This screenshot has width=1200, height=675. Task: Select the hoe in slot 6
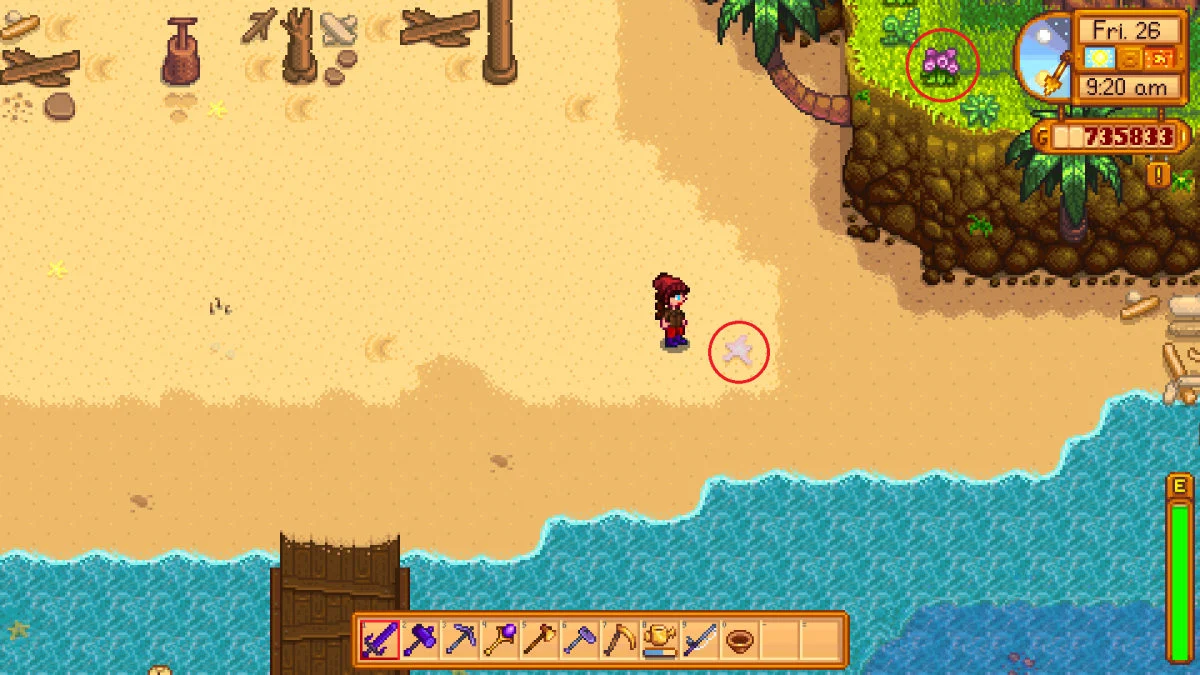pos(580,639)
